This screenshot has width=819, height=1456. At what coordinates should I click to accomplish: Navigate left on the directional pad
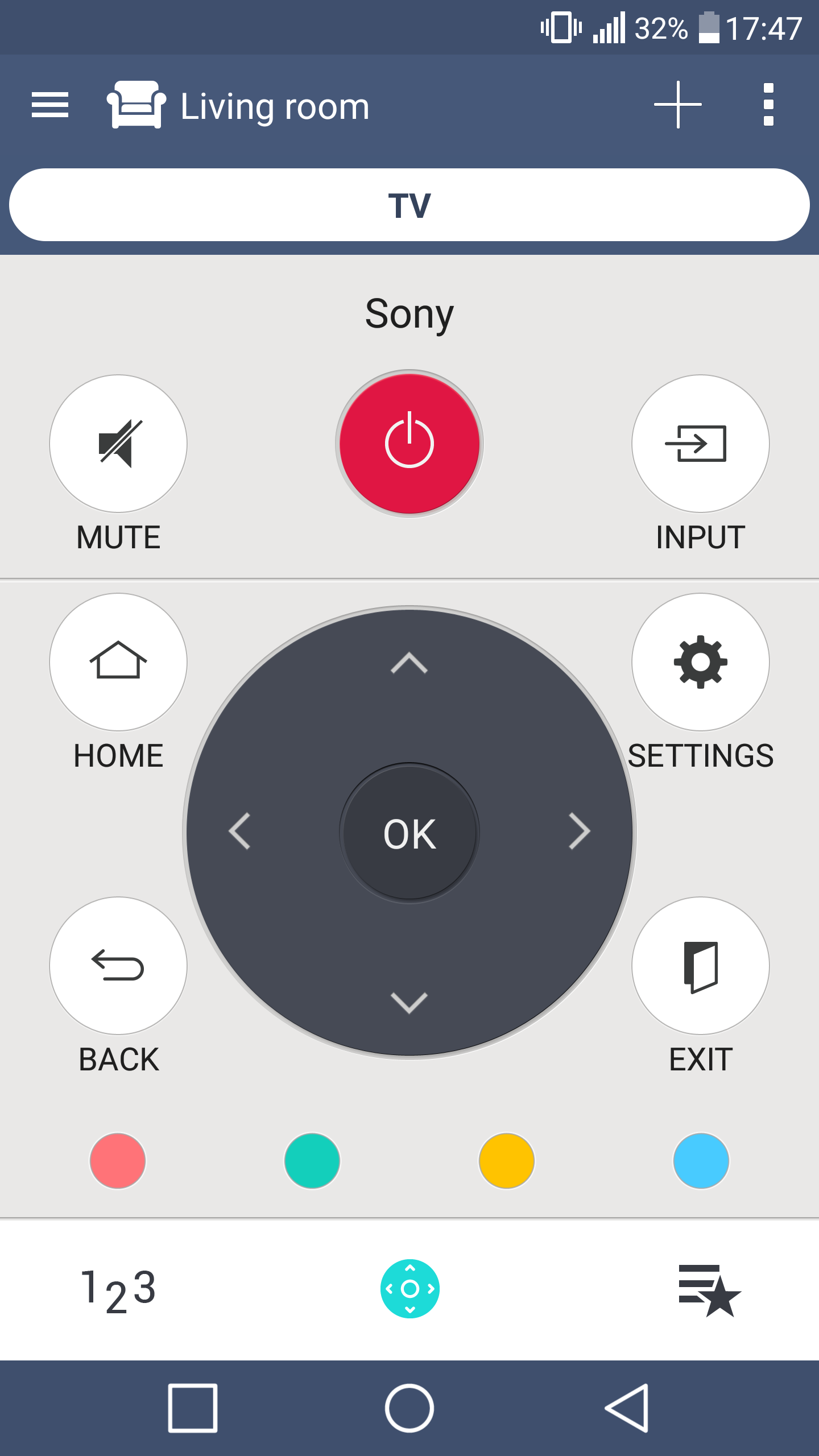pos(239,831)
